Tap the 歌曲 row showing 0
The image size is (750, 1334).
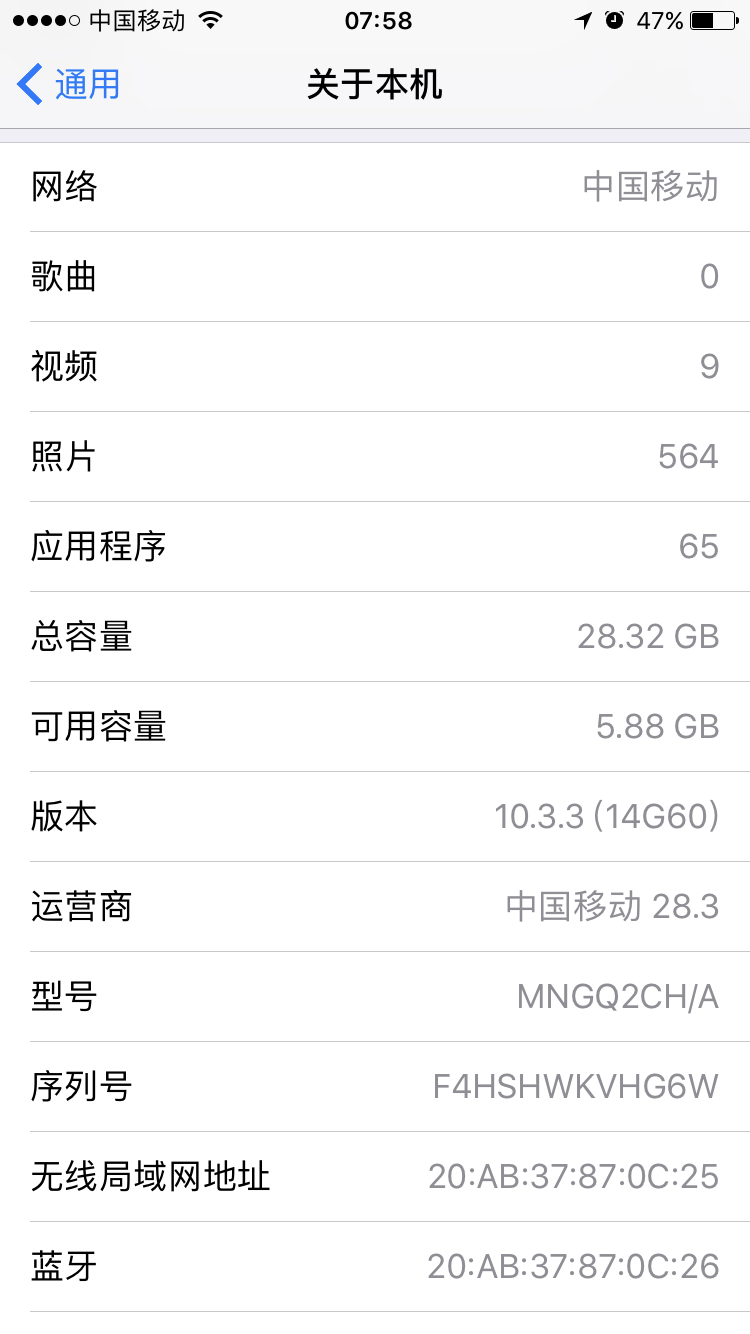point(375,278)
